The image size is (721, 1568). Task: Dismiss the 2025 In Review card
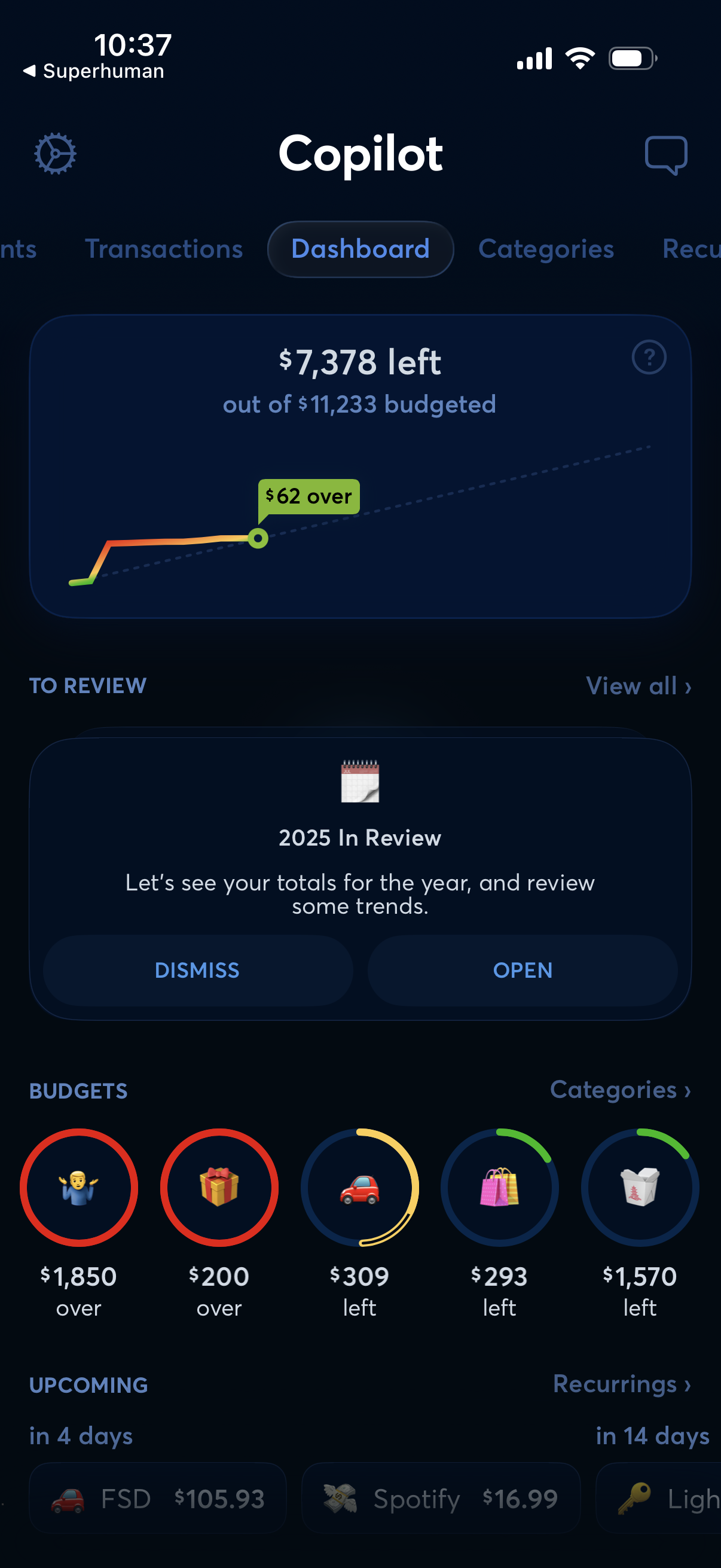(197, 970)
